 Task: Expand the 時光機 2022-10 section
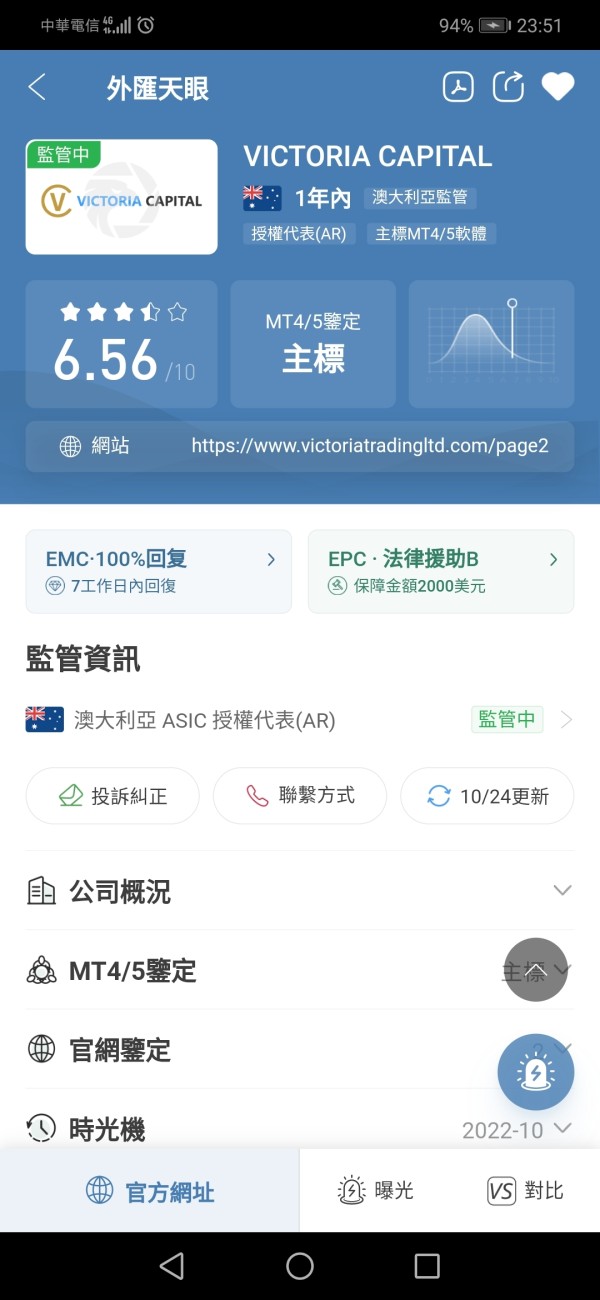300,1130
